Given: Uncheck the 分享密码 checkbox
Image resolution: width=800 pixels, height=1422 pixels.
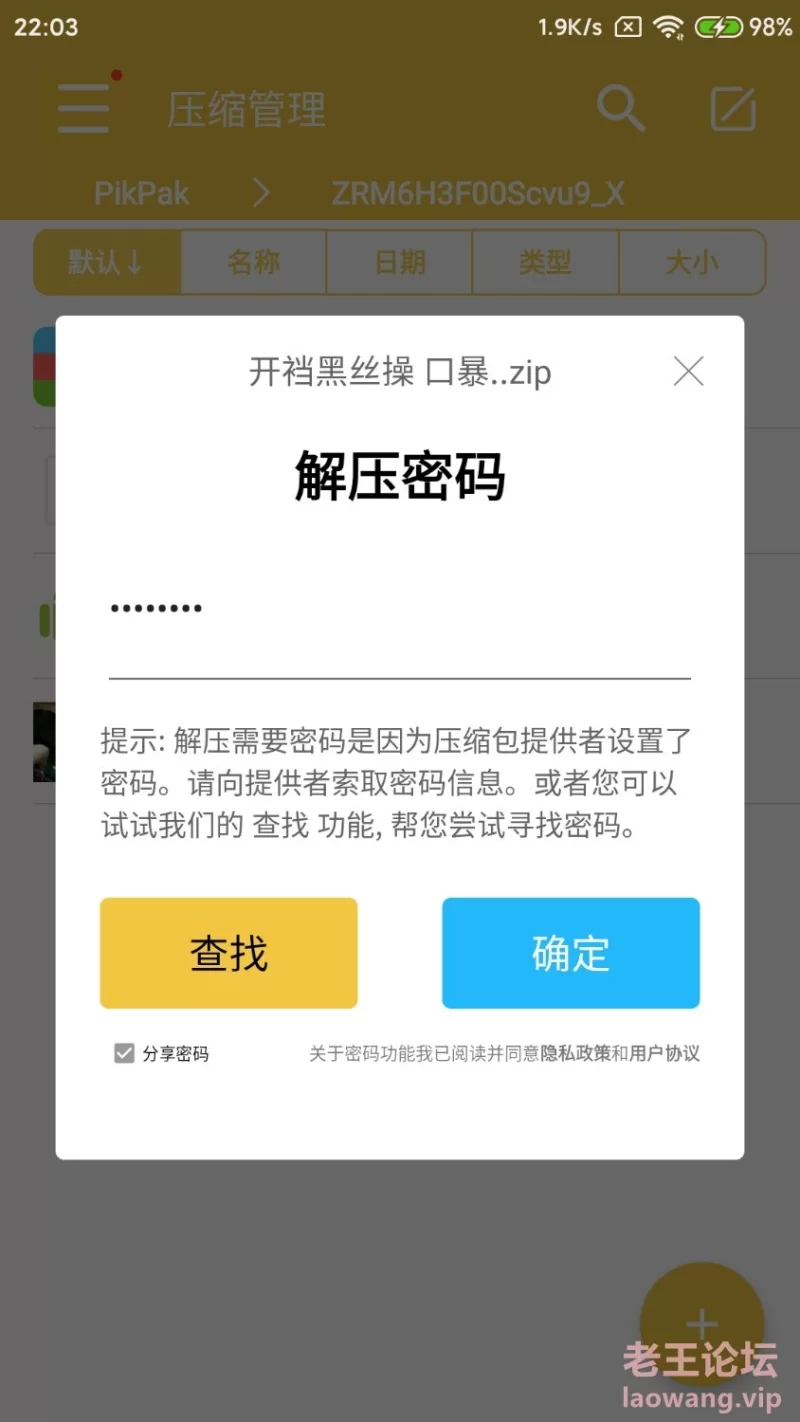Looking at the screenshot, I should (x=124, y=1053).
